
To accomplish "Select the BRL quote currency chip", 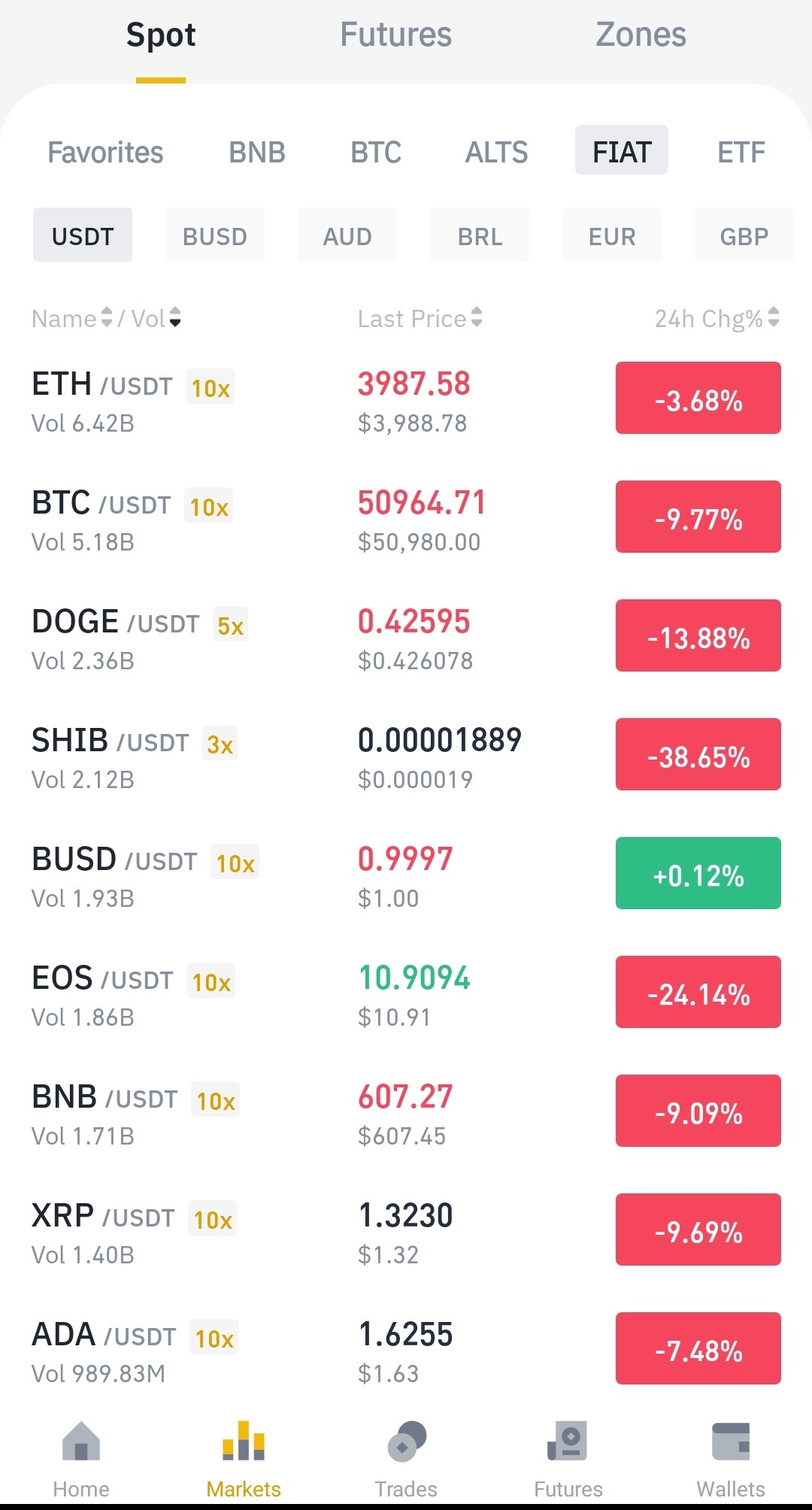I will (480, 235).
